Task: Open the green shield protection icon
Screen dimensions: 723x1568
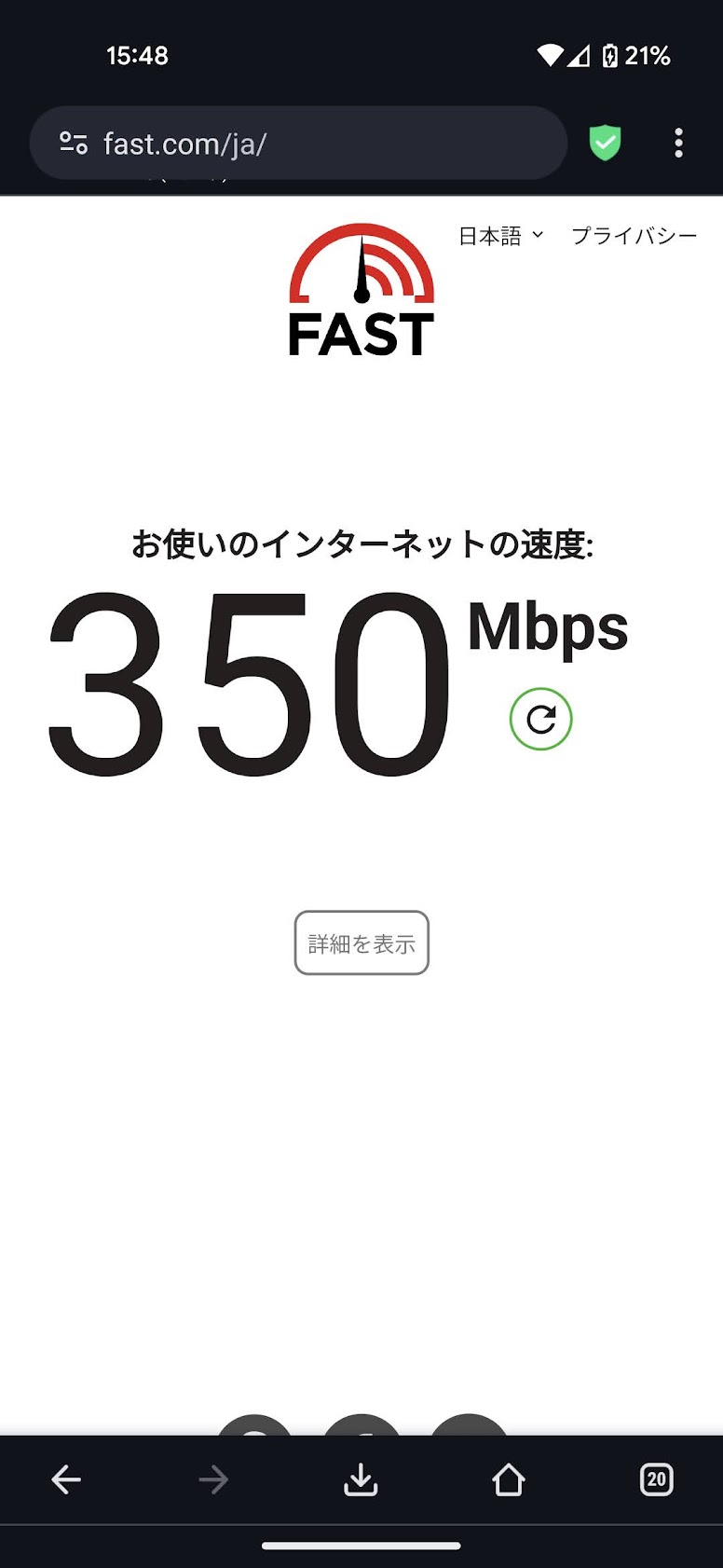Action: (x=605, y=143)
